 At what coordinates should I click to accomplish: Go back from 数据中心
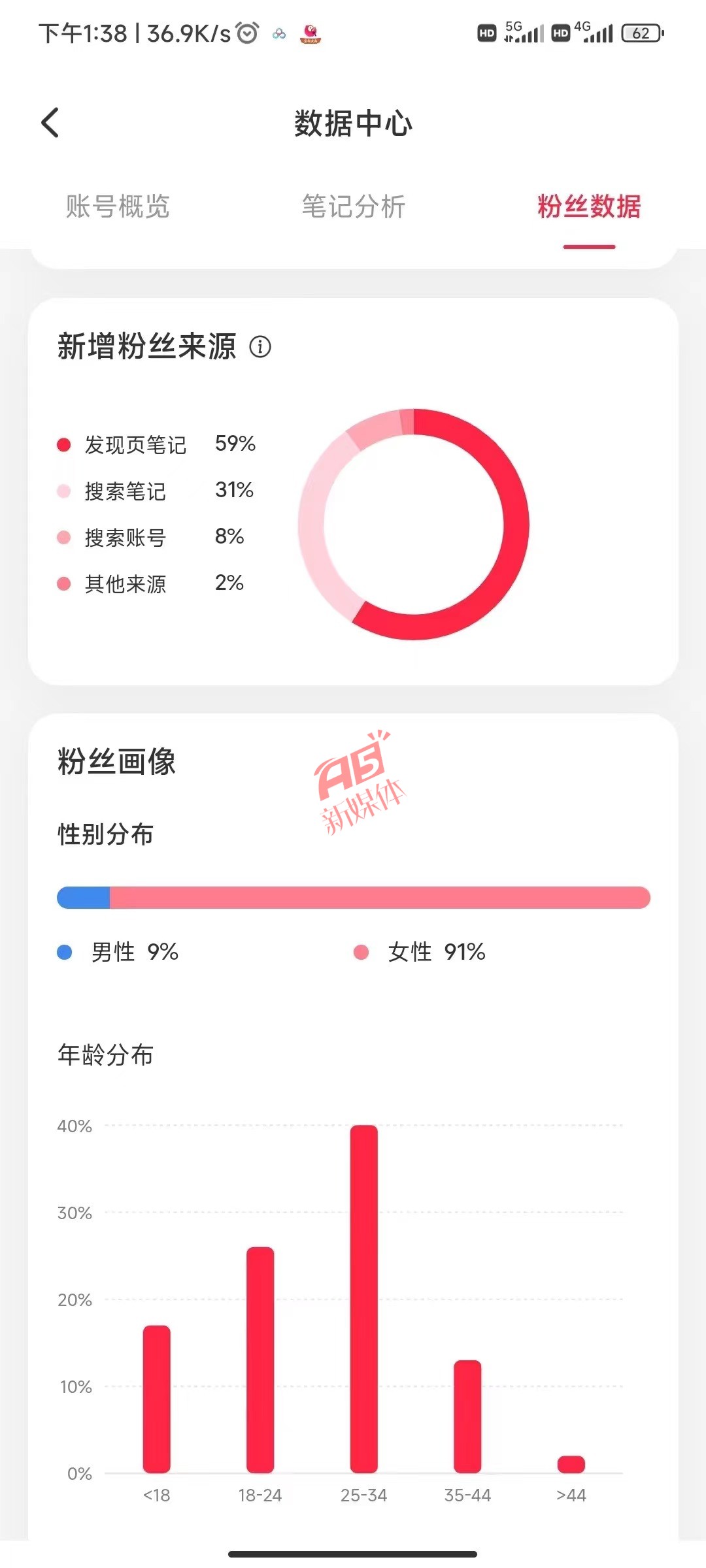[50, 123]
